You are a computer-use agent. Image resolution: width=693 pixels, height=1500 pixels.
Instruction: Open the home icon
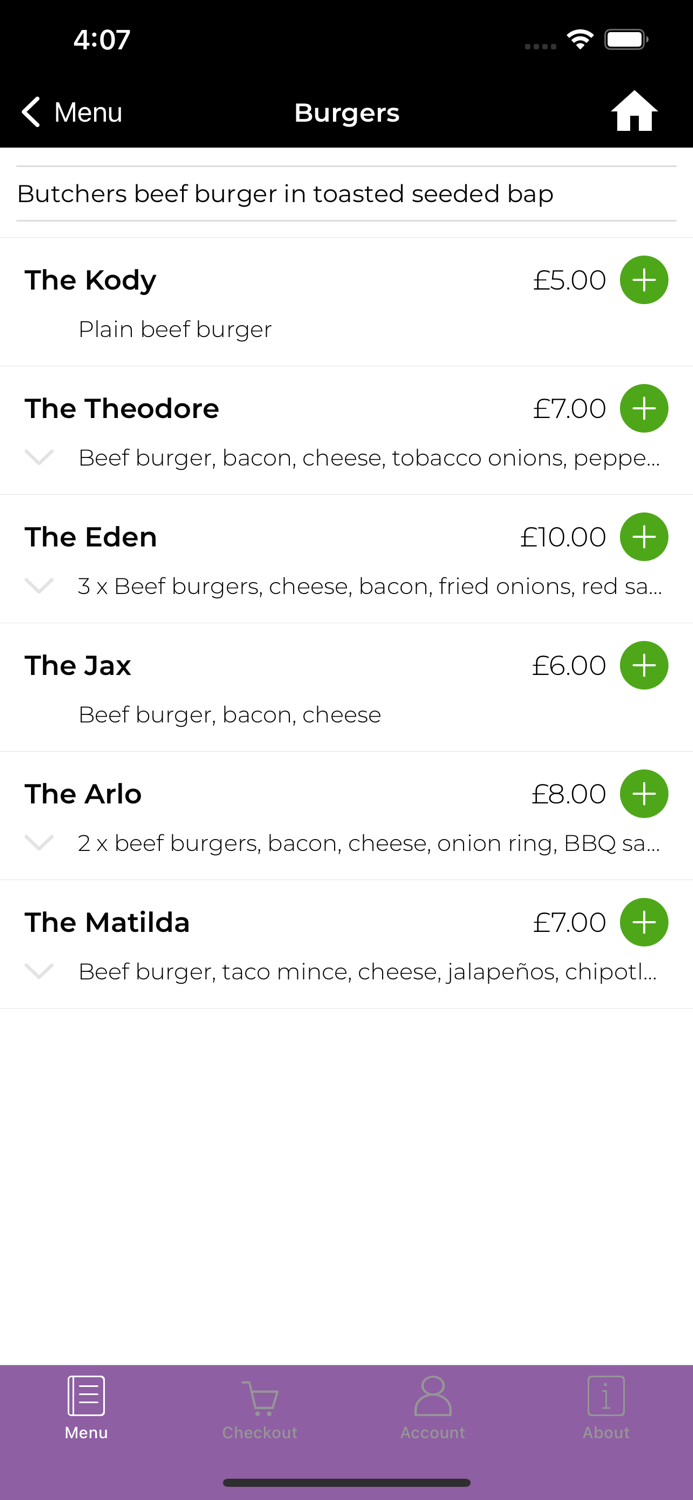pyautogui.click(x=634, y=112)
